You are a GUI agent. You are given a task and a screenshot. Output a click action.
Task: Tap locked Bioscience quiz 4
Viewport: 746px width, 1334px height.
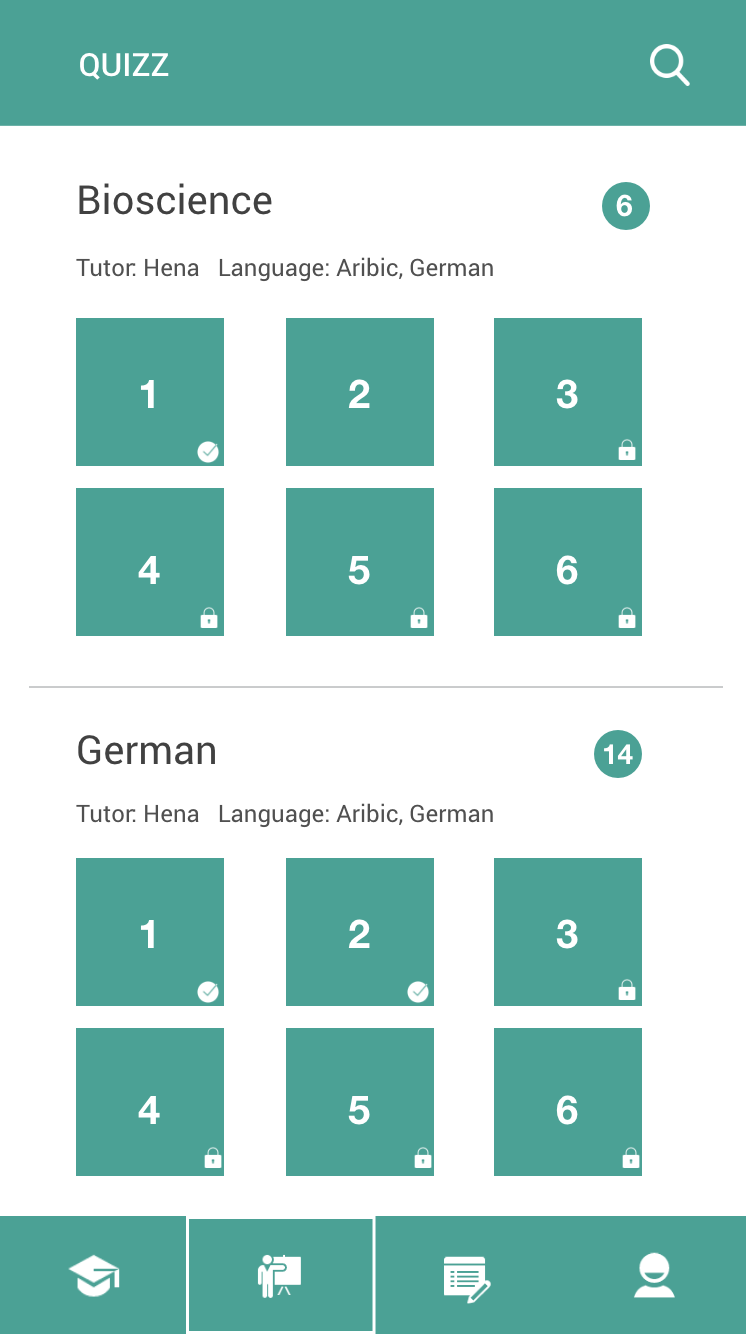tap(150, 562)
